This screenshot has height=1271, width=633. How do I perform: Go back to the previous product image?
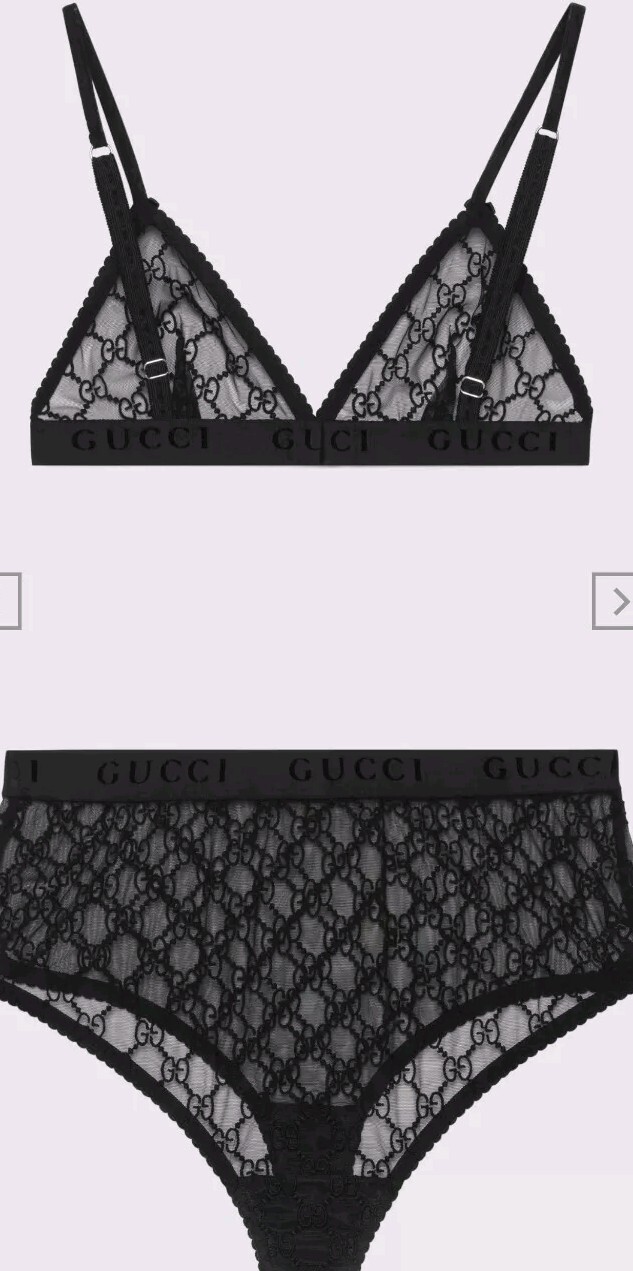[9, 601]
